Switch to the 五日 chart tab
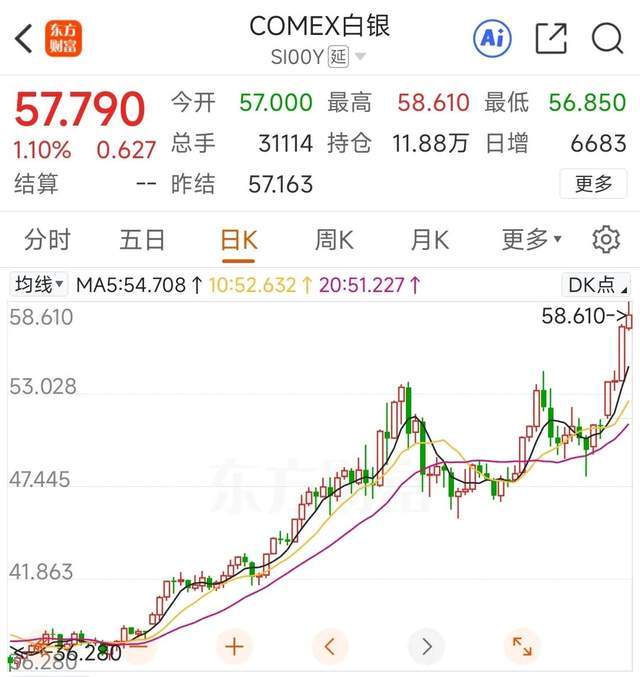 tap(142, 240)
